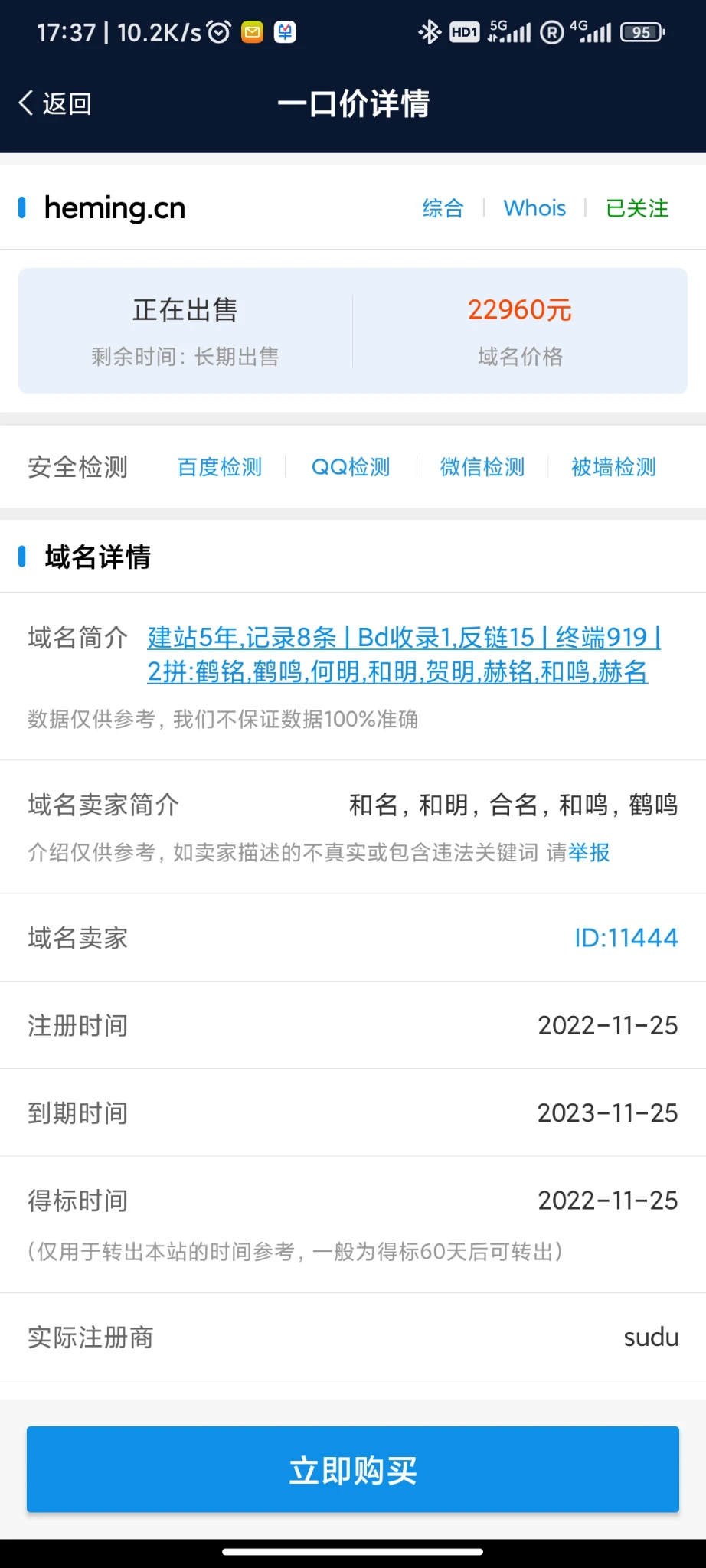Open the underlined 域名简介 link
Image resolution: width=706 pixels, height=1568 pixels.
[x=402, y=655]
